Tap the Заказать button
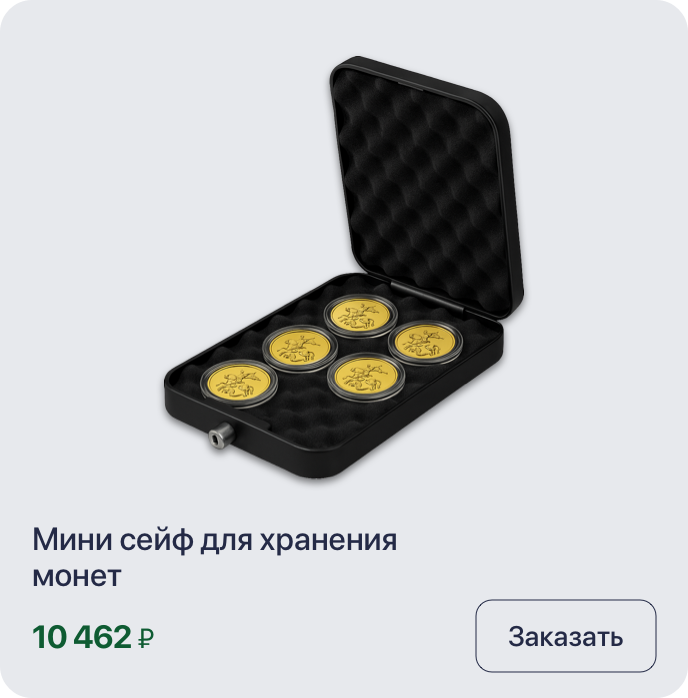This screenshot has height=698, width=688. tap(565, 636)
